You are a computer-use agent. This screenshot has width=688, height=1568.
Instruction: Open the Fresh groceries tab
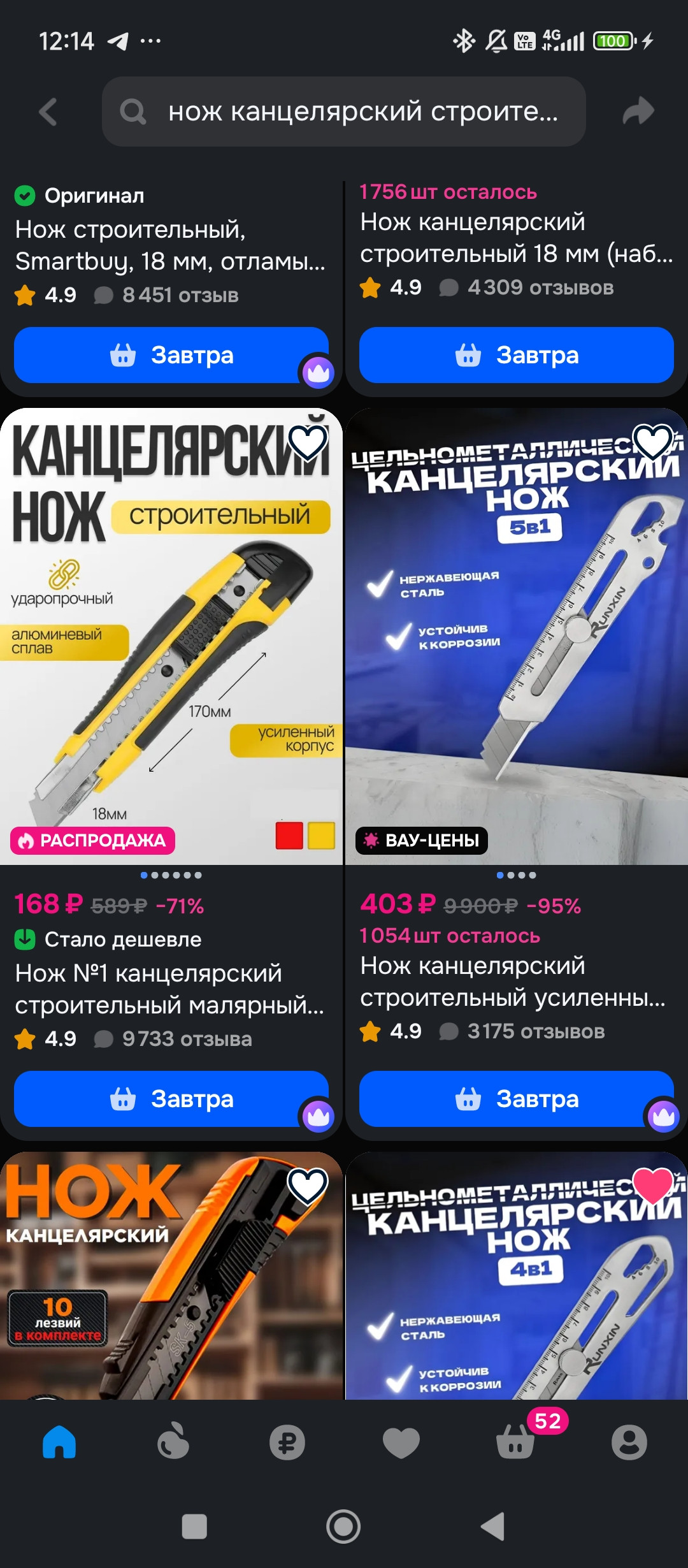point(173,1442)
